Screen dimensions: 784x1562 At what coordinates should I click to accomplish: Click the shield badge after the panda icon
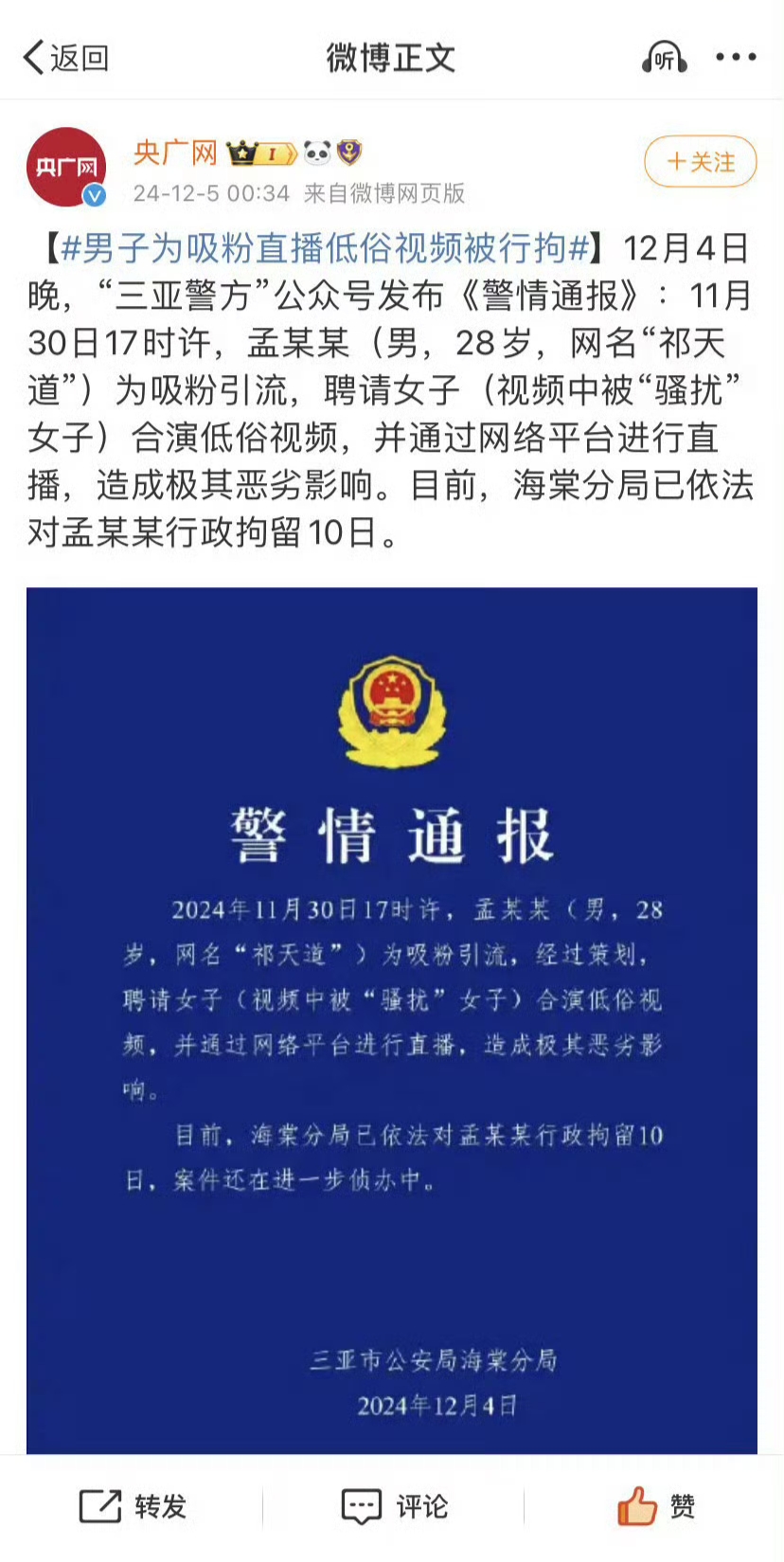click(348, 151)
